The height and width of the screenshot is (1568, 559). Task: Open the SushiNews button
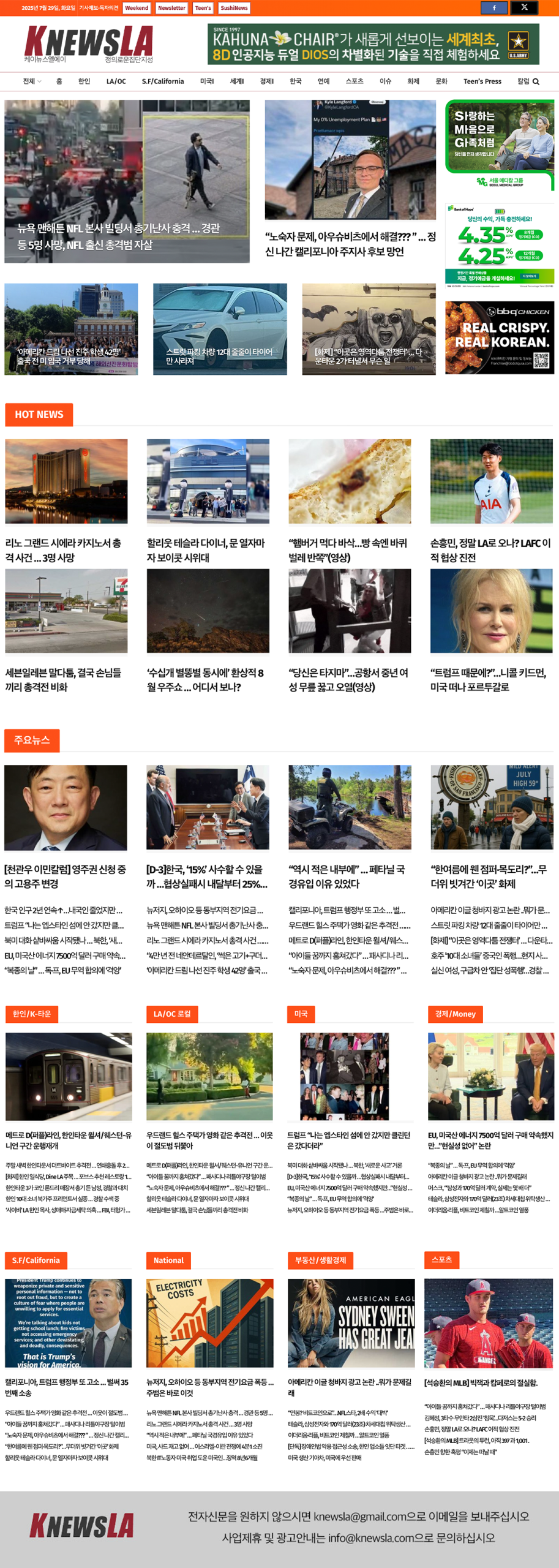(x=234, y=8)
